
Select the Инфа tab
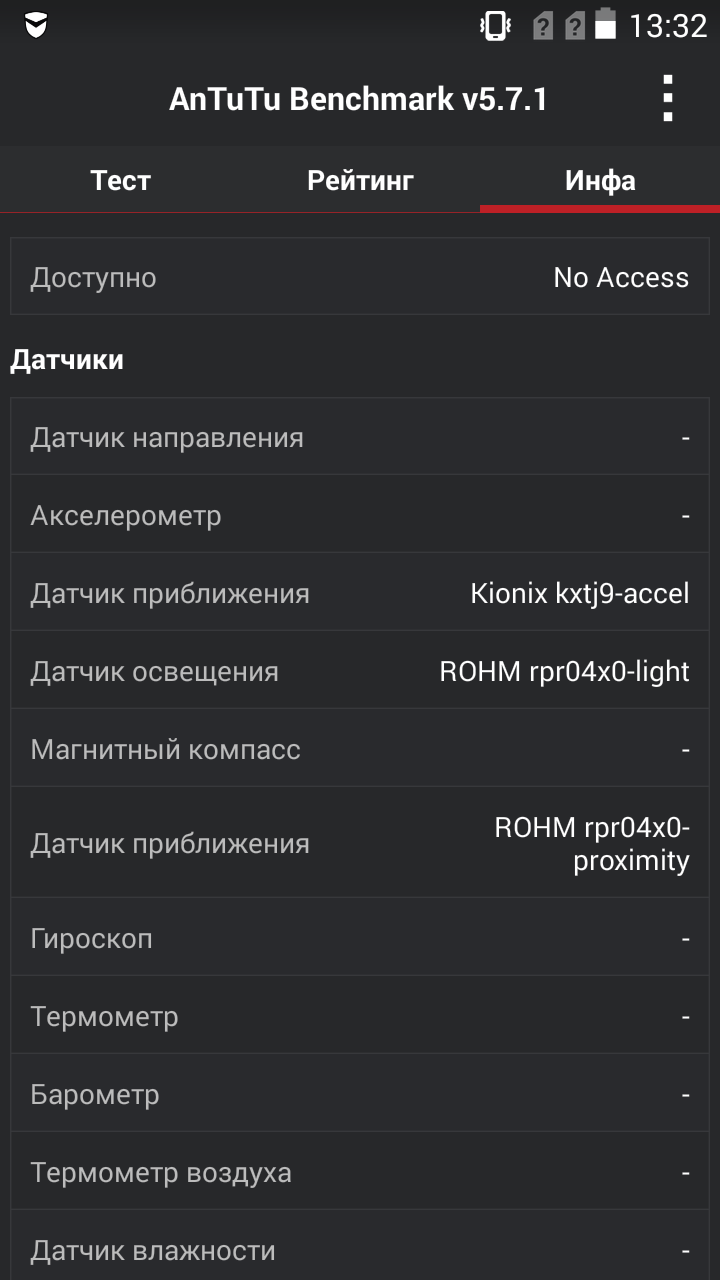pos(600,180)
